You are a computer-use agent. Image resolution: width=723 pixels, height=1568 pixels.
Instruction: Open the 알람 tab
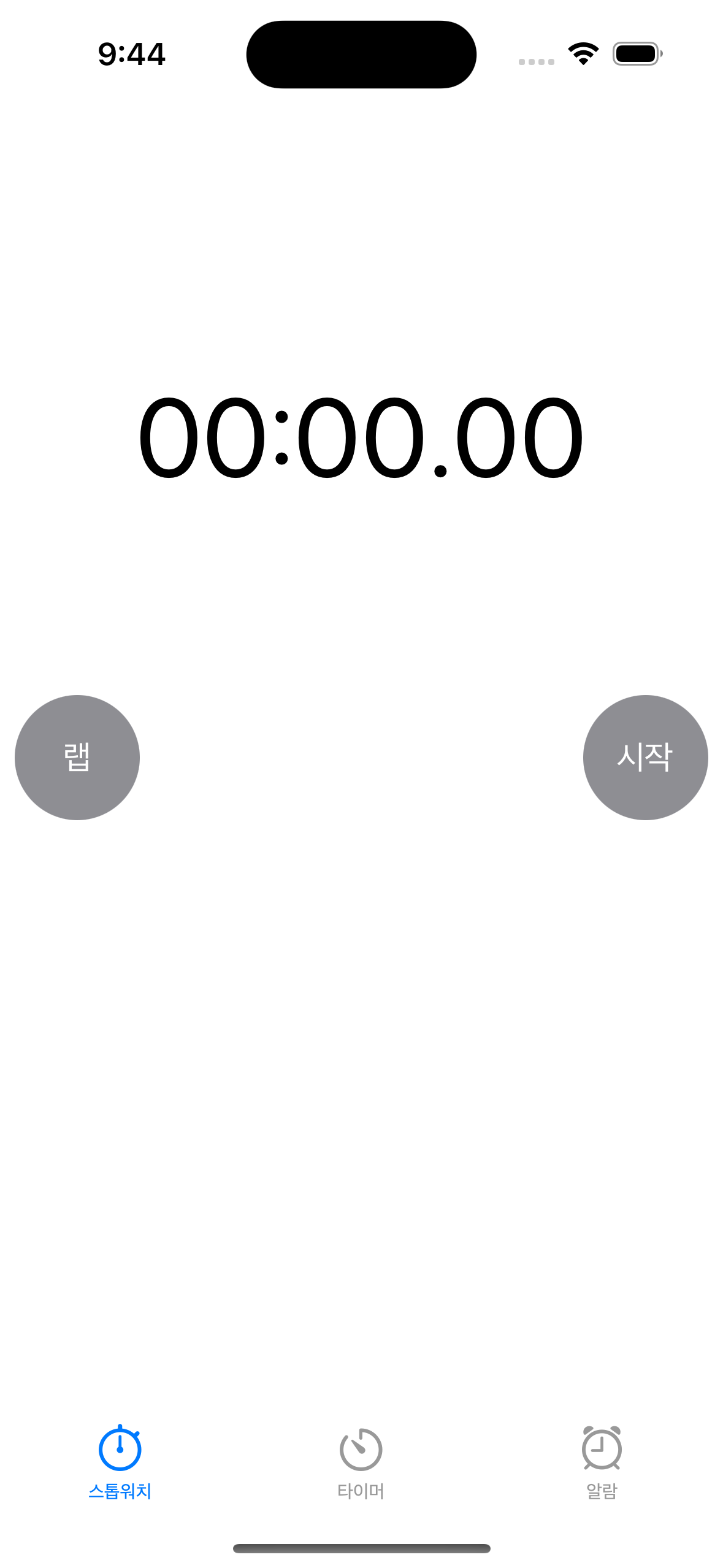602,1462
